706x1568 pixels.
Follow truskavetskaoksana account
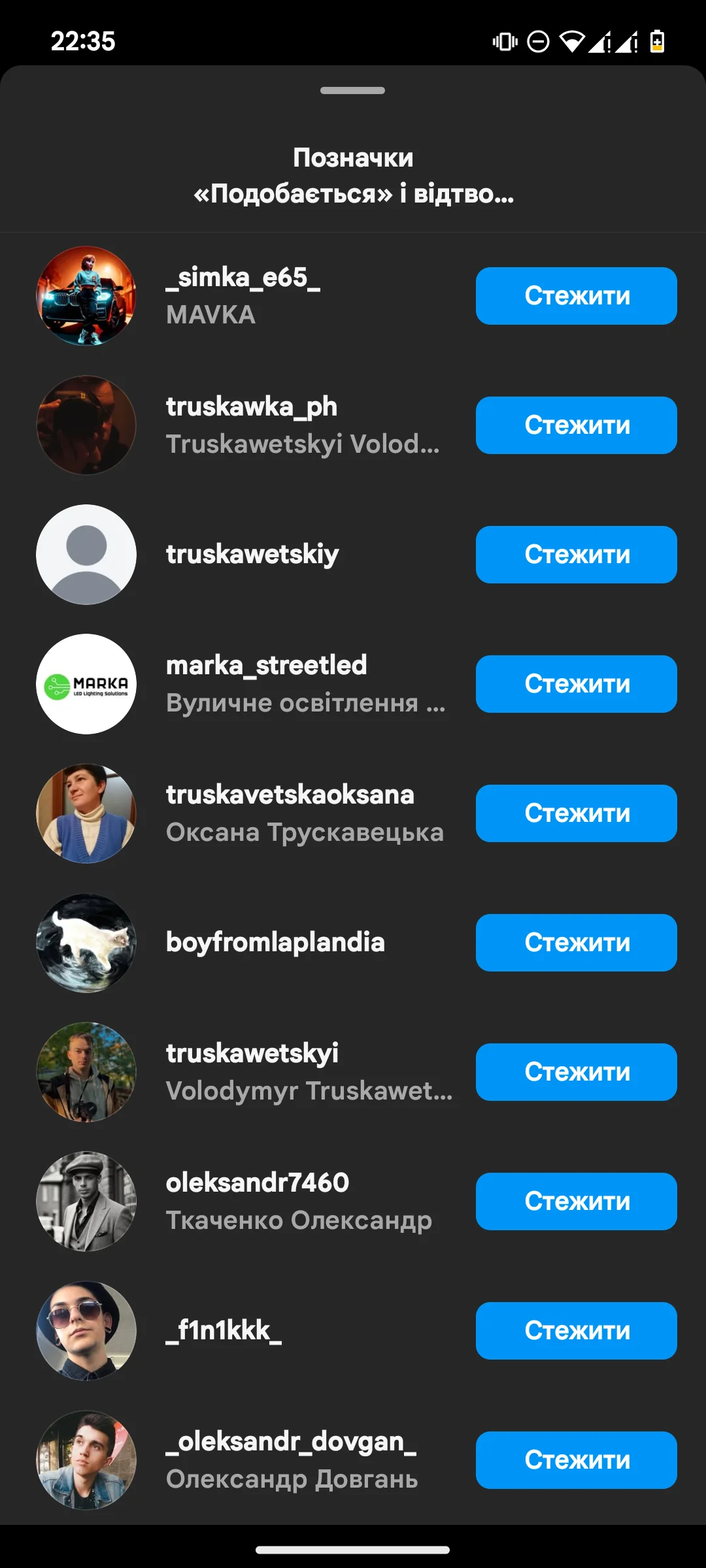pos(576,813)
